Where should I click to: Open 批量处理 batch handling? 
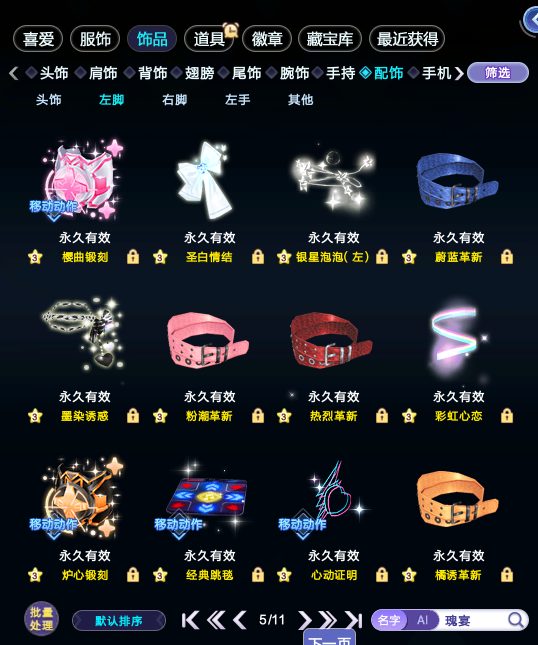[x=41, y=619]
